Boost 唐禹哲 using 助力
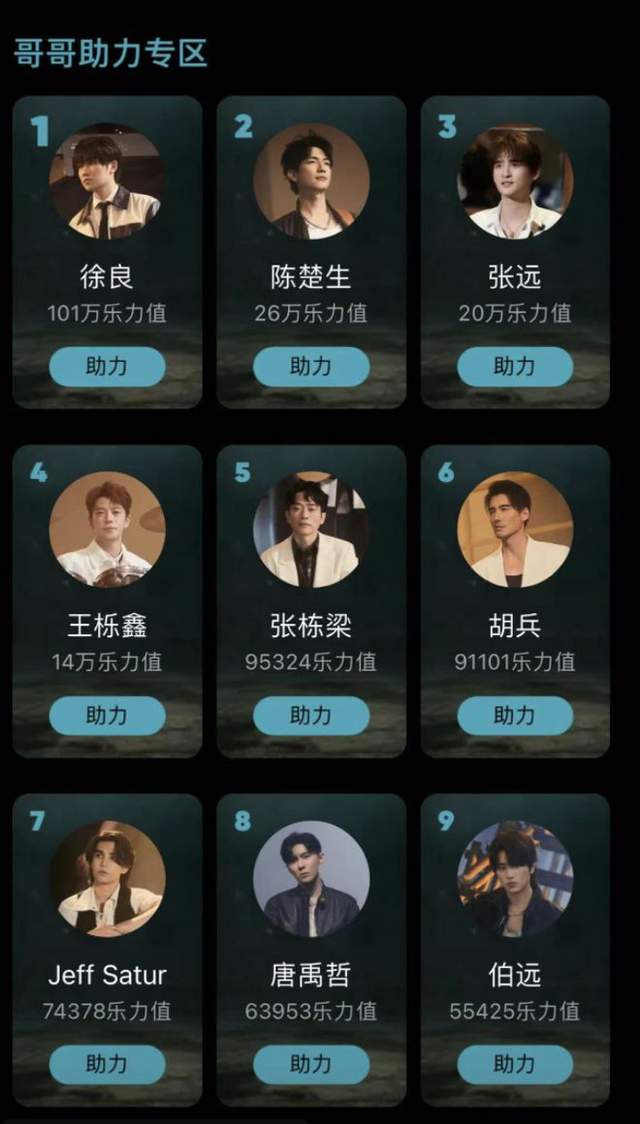 pyautogui.click(x=311, y=1064)
